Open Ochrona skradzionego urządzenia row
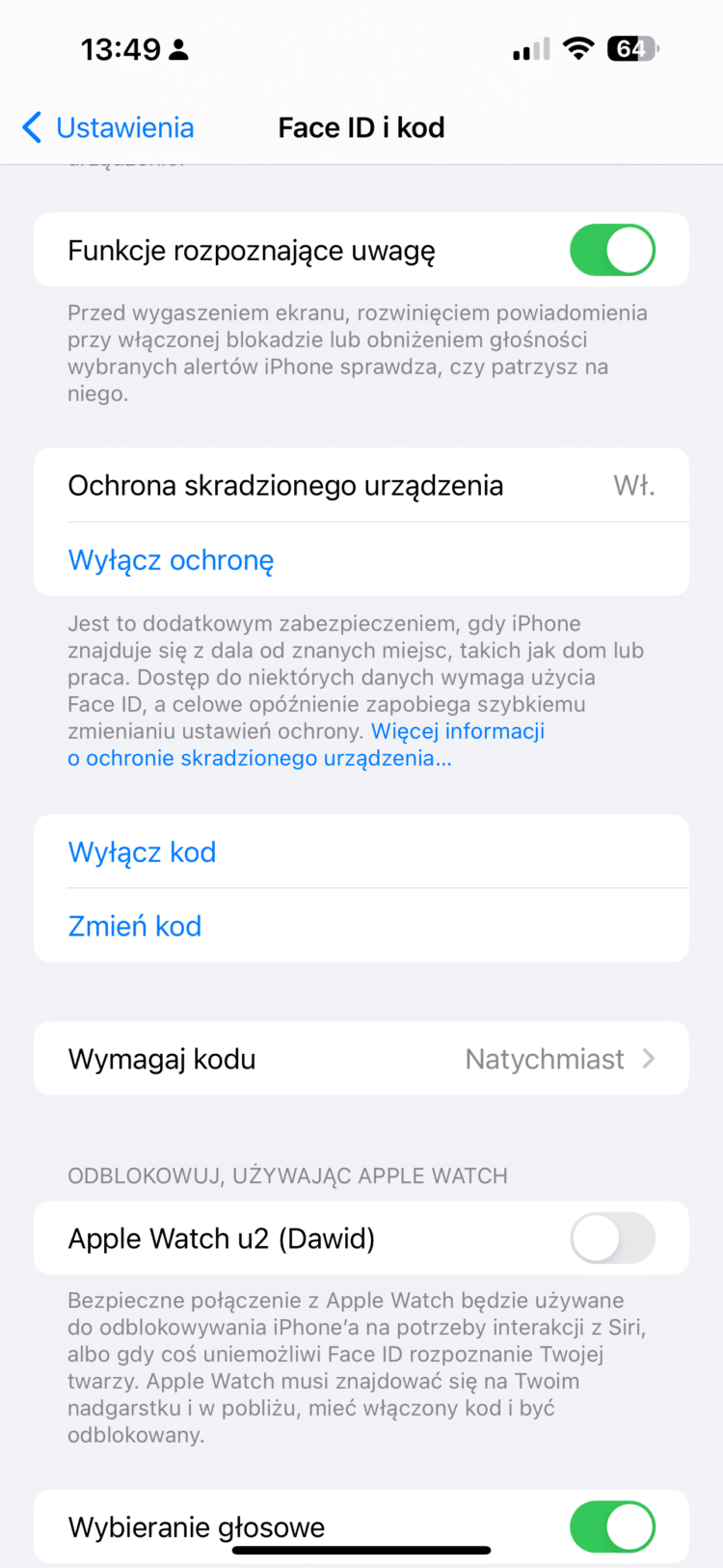The height and width of the screenshot is (1568, 723). coord(361,485)
